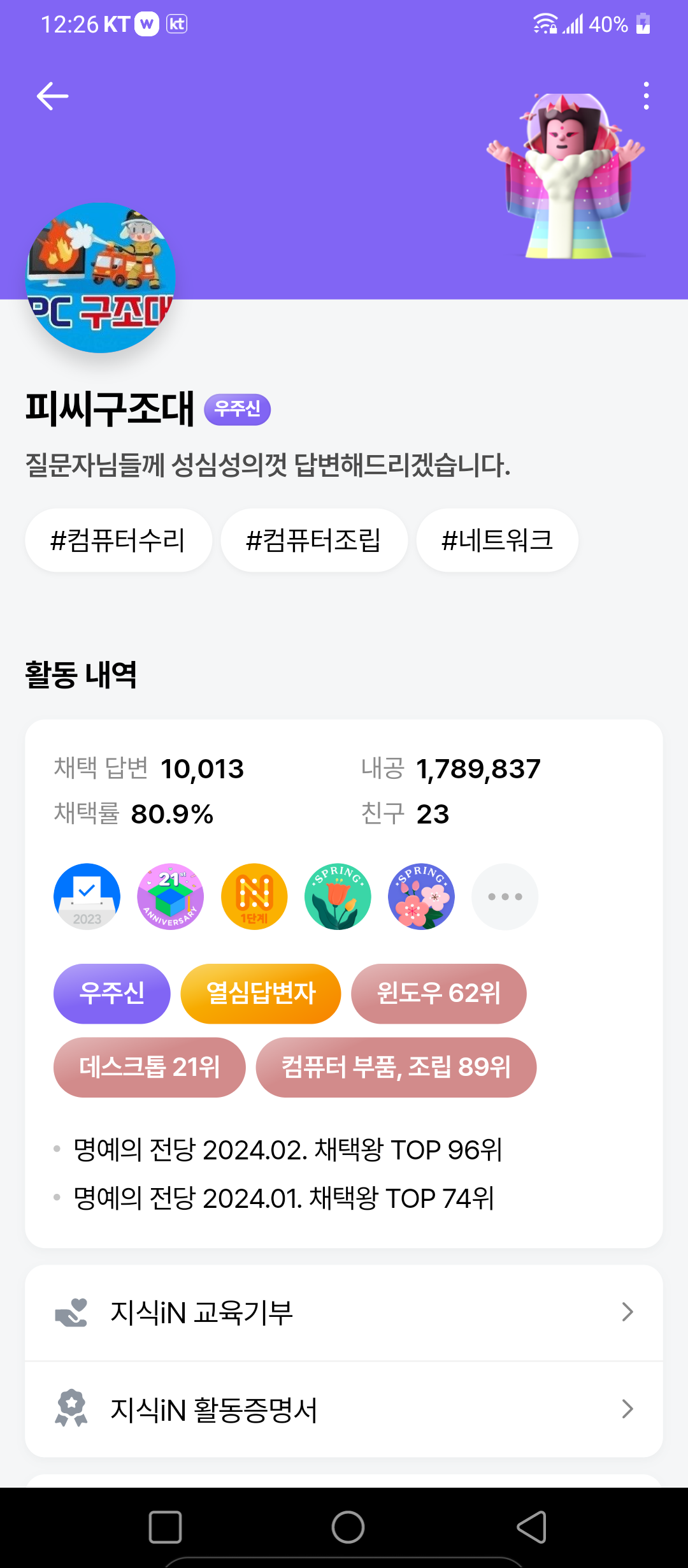Screen dimensions: 688x1568
Task: Open the 데스크톱 21위 ranking chip
Action: coord(149,1067)
